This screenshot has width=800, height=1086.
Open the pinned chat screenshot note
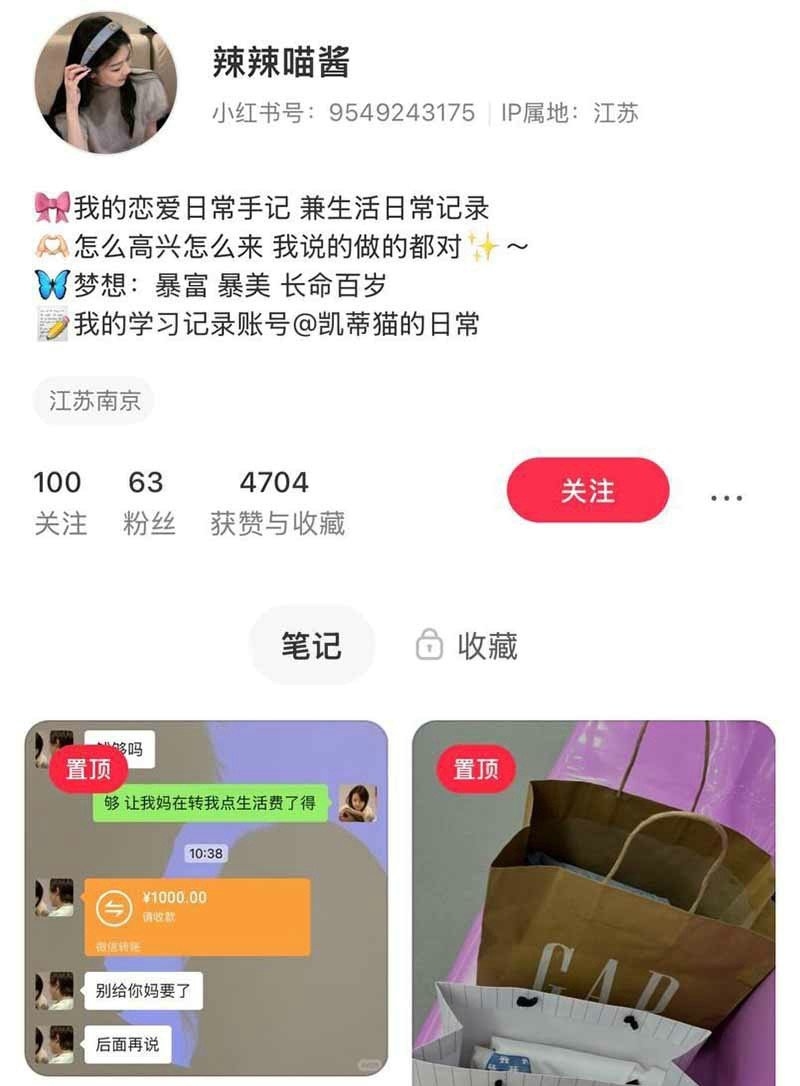(x=206, y=900)
